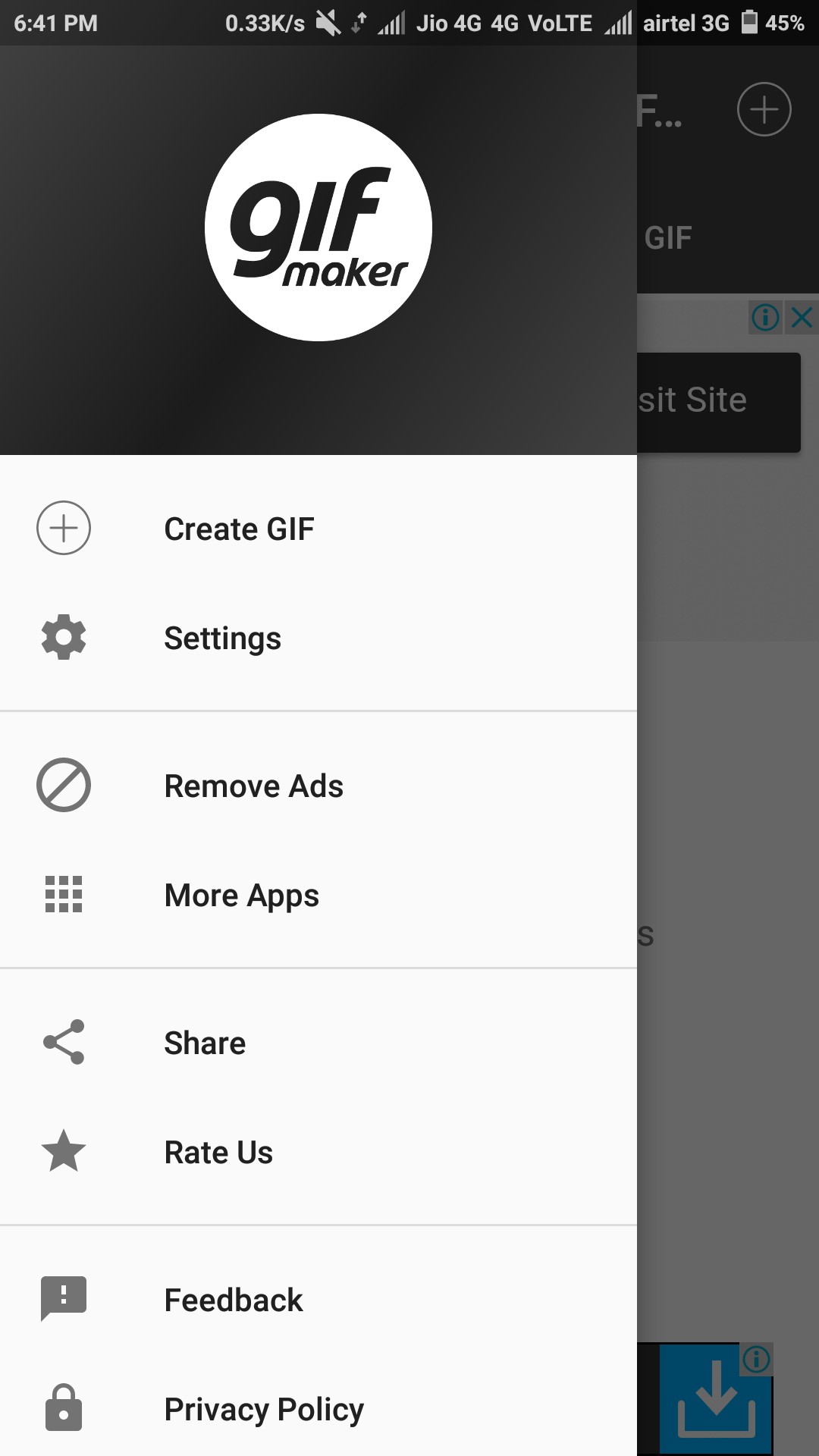Viewport: 819px width, 1456px height.
Task: Open Settings from the menu
Action: (x=222, y=638)
